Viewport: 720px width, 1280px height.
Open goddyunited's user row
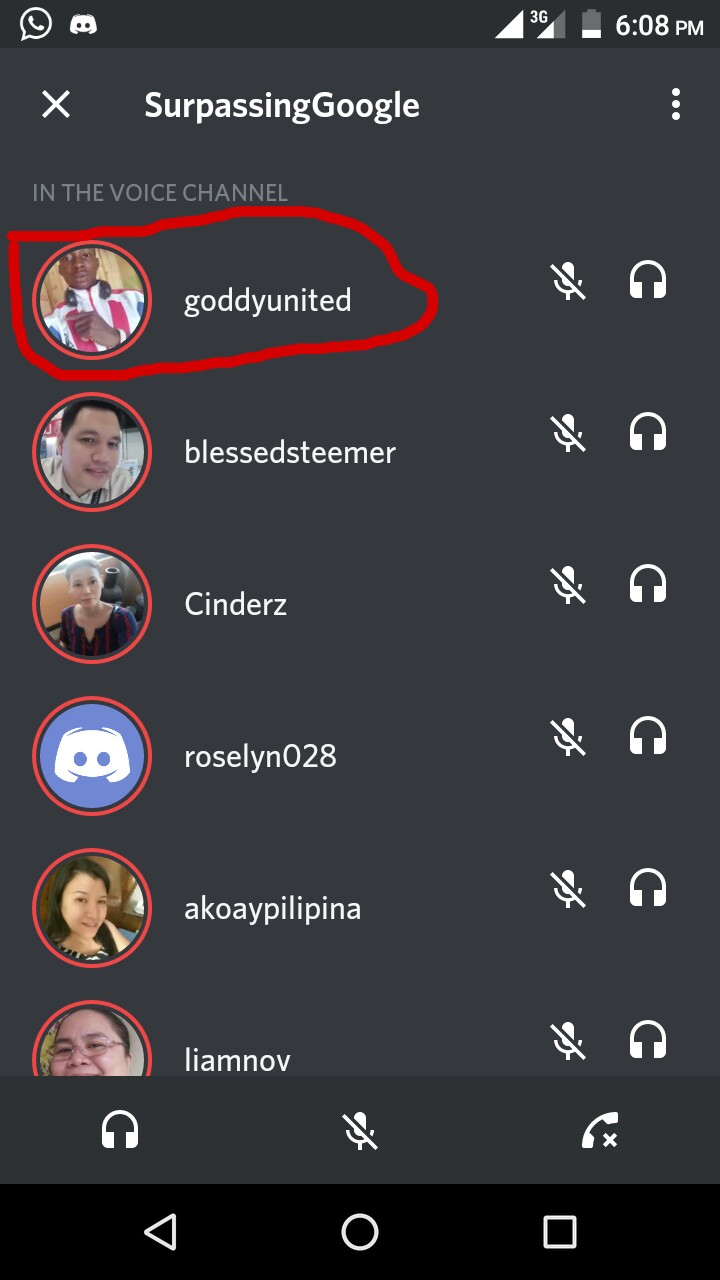[360, 300]
